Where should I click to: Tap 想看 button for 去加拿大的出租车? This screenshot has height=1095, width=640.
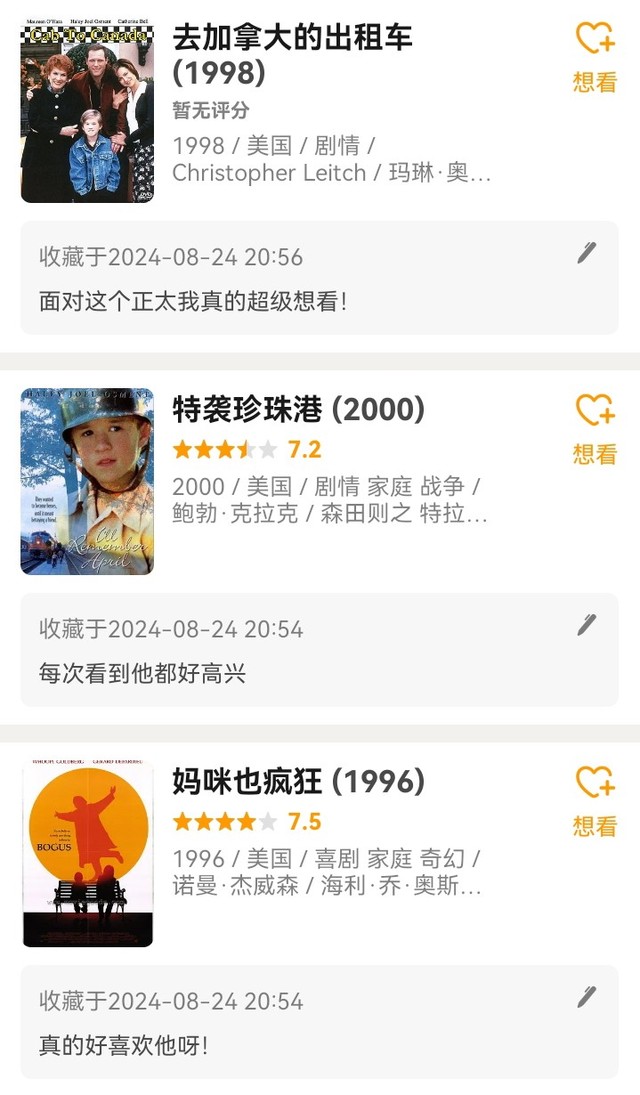(x=595, y=56)
